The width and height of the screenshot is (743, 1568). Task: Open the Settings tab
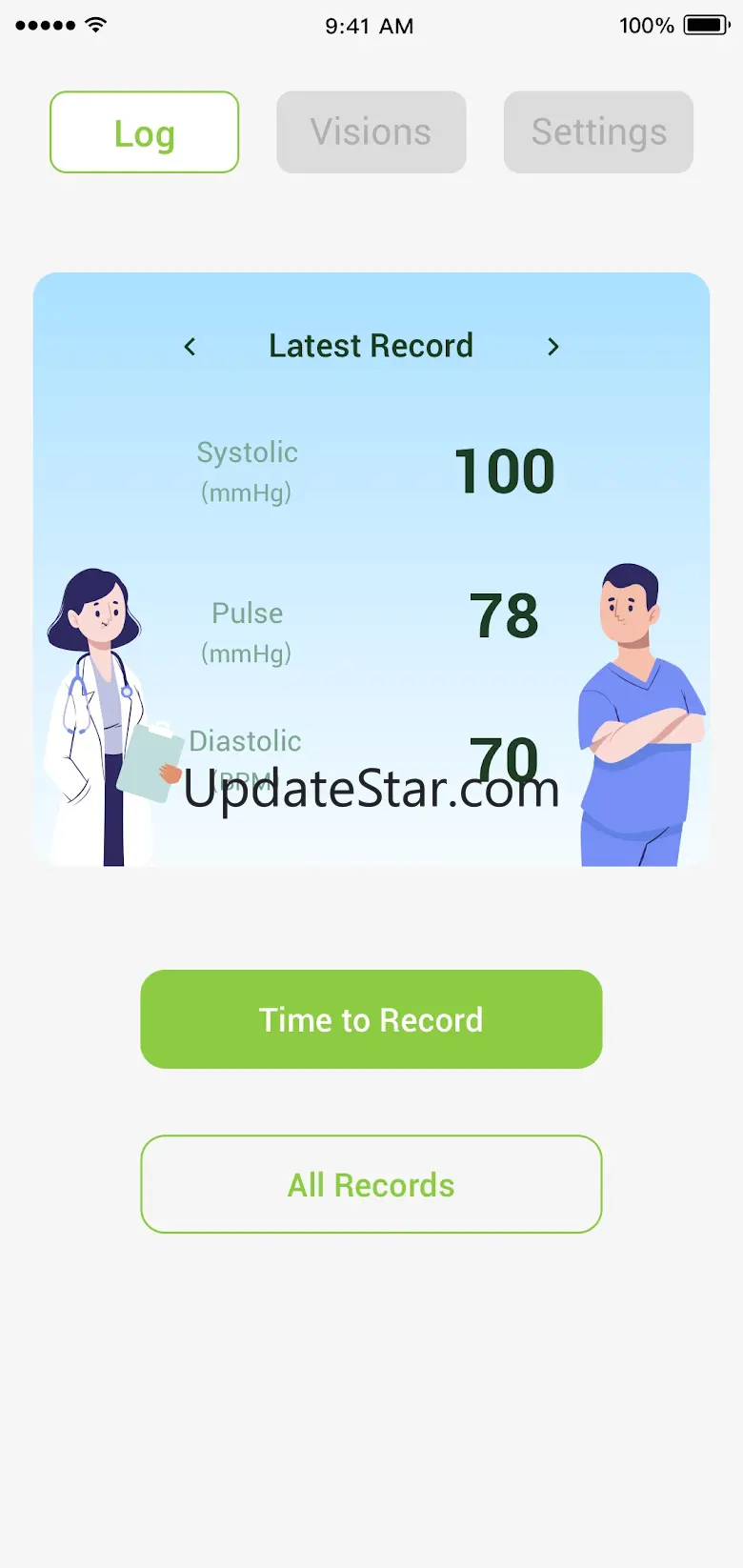click(598, 132)
